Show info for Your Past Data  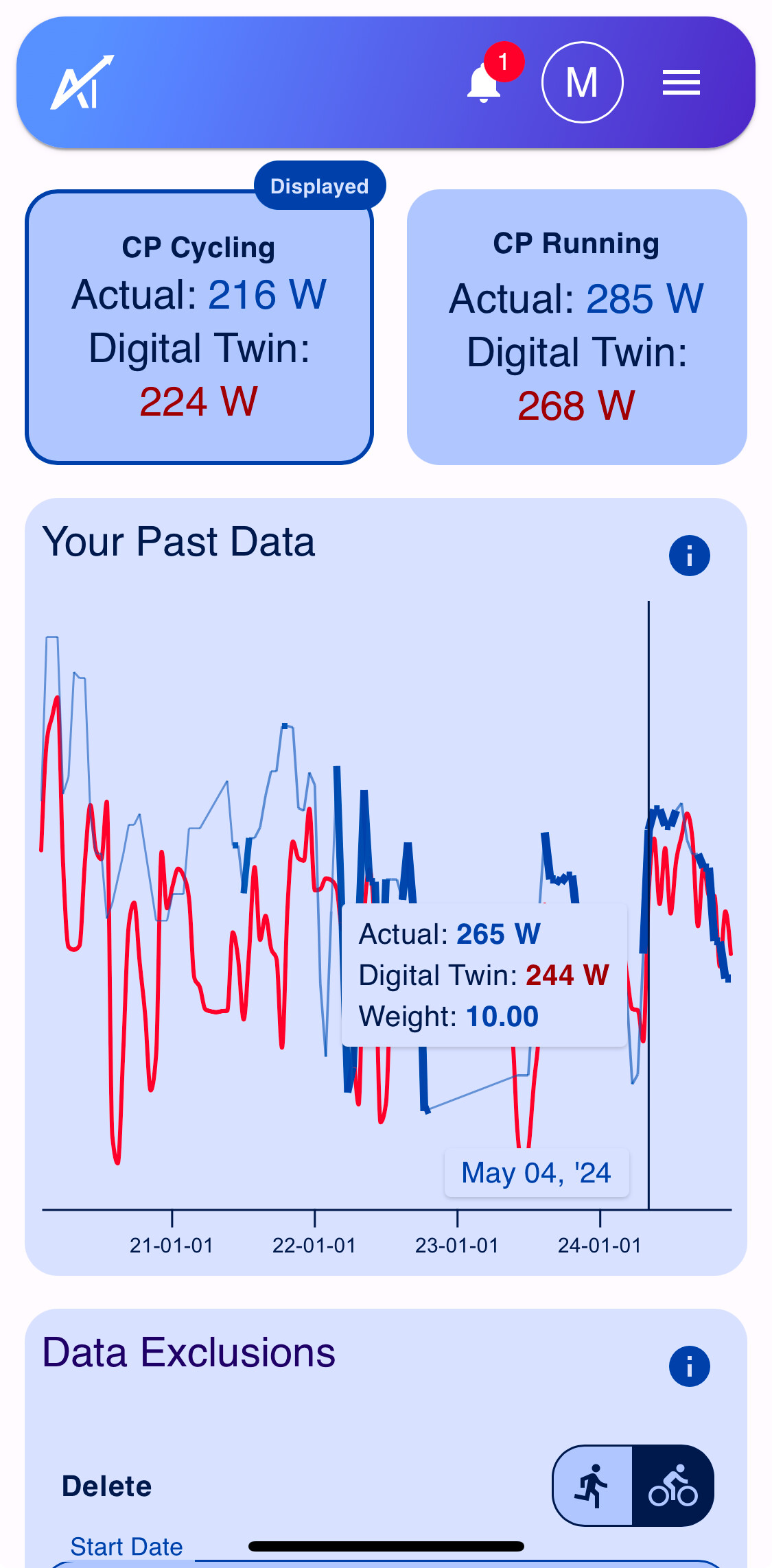click(x=689, y=556)
